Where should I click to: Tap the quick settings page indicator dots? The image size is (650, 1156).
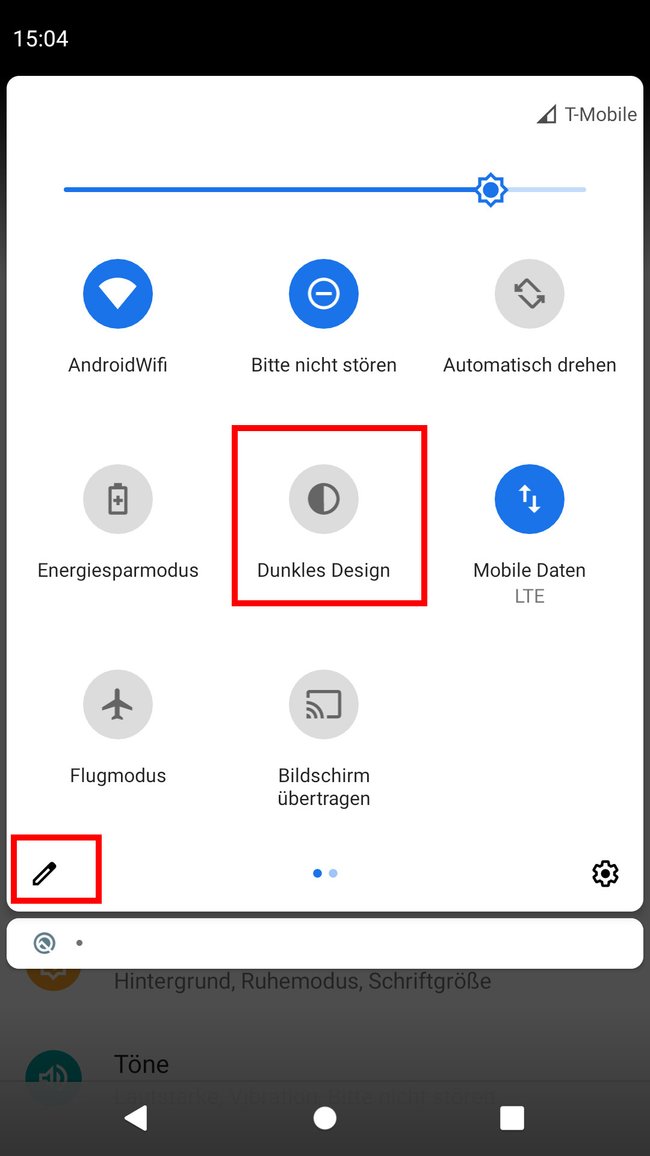(x=325, y=874)
